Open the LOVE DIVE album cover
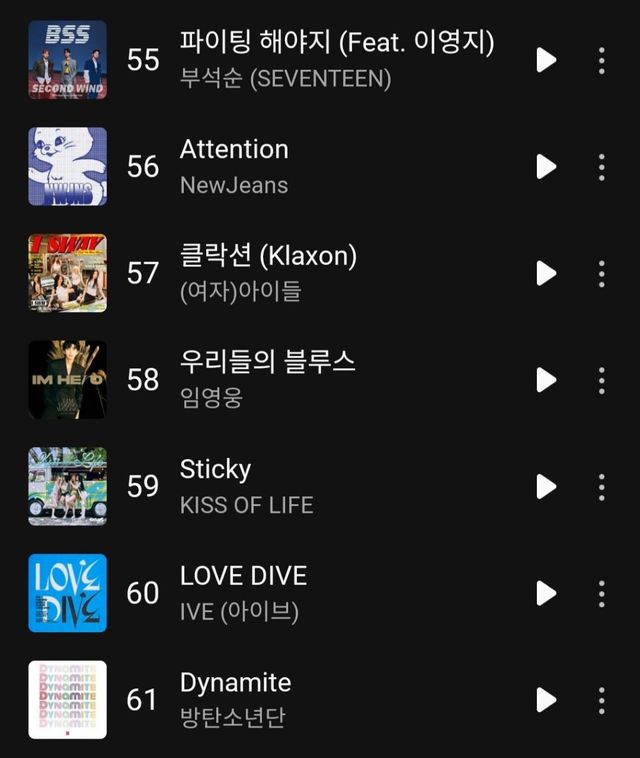Screen dimensions: 640x758 tap(67, 593)
